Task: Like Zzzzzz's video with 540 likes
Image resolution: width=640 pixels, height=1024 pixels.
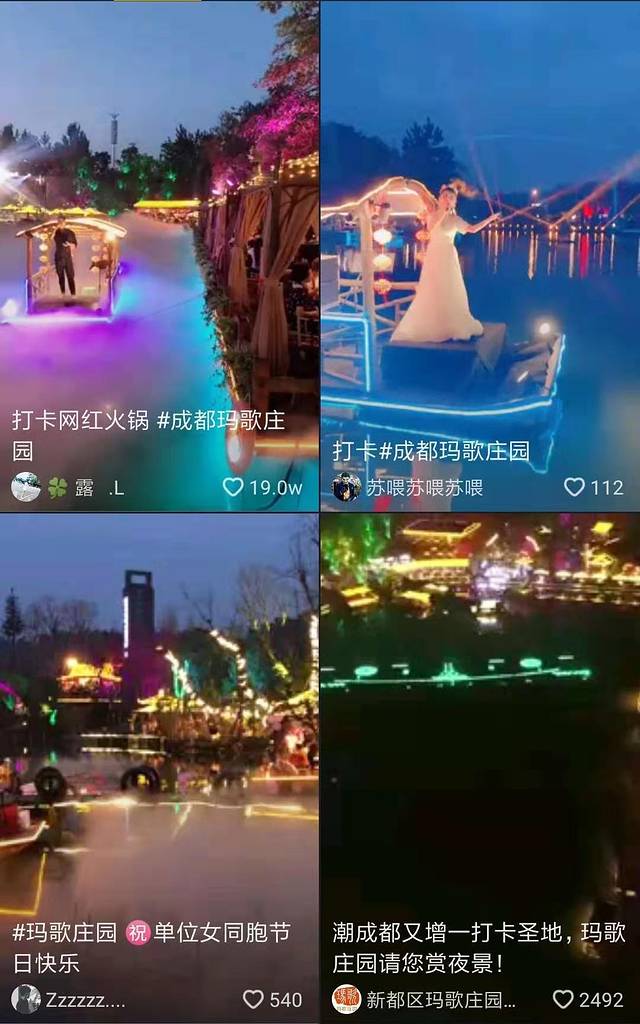Action: tap(254, 999)
